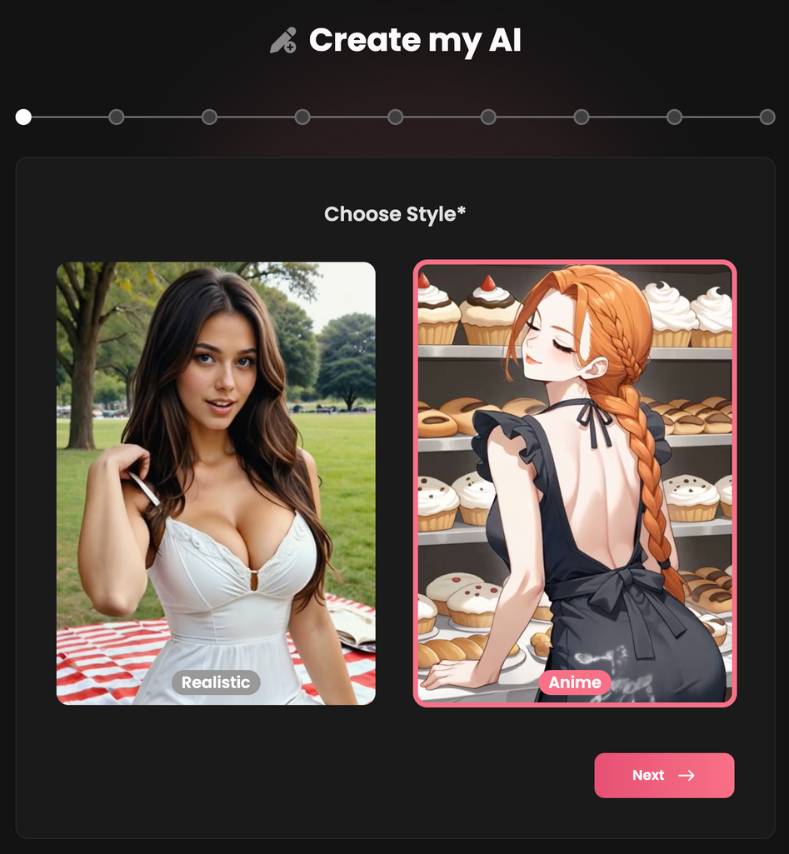Click the arrow icon inside the Next button
This screenshot has width=789, height=854.
tap(686, 775)
